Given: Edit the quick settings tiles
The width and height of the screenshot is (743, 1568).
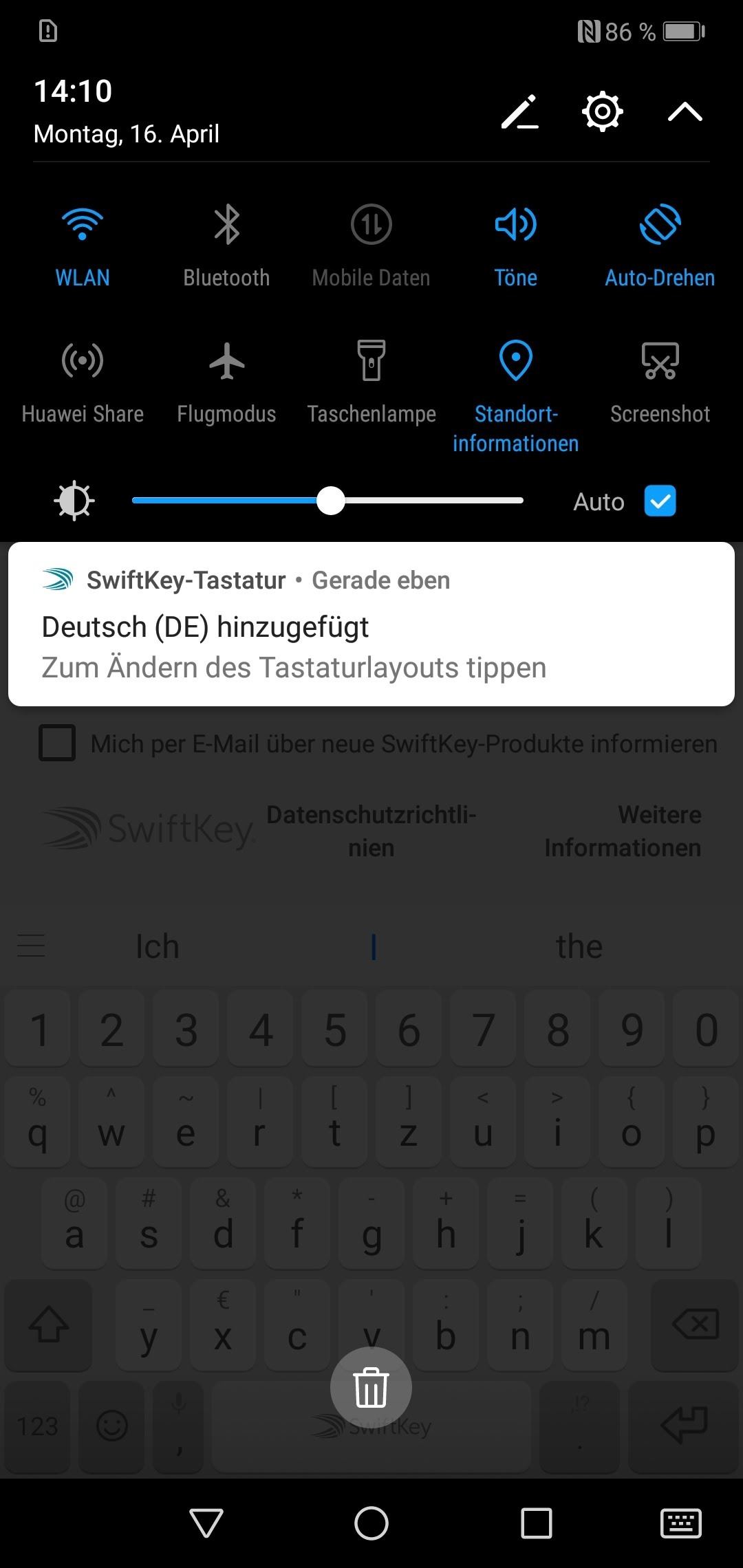Looking at the screenshot, I should (520, 111).
